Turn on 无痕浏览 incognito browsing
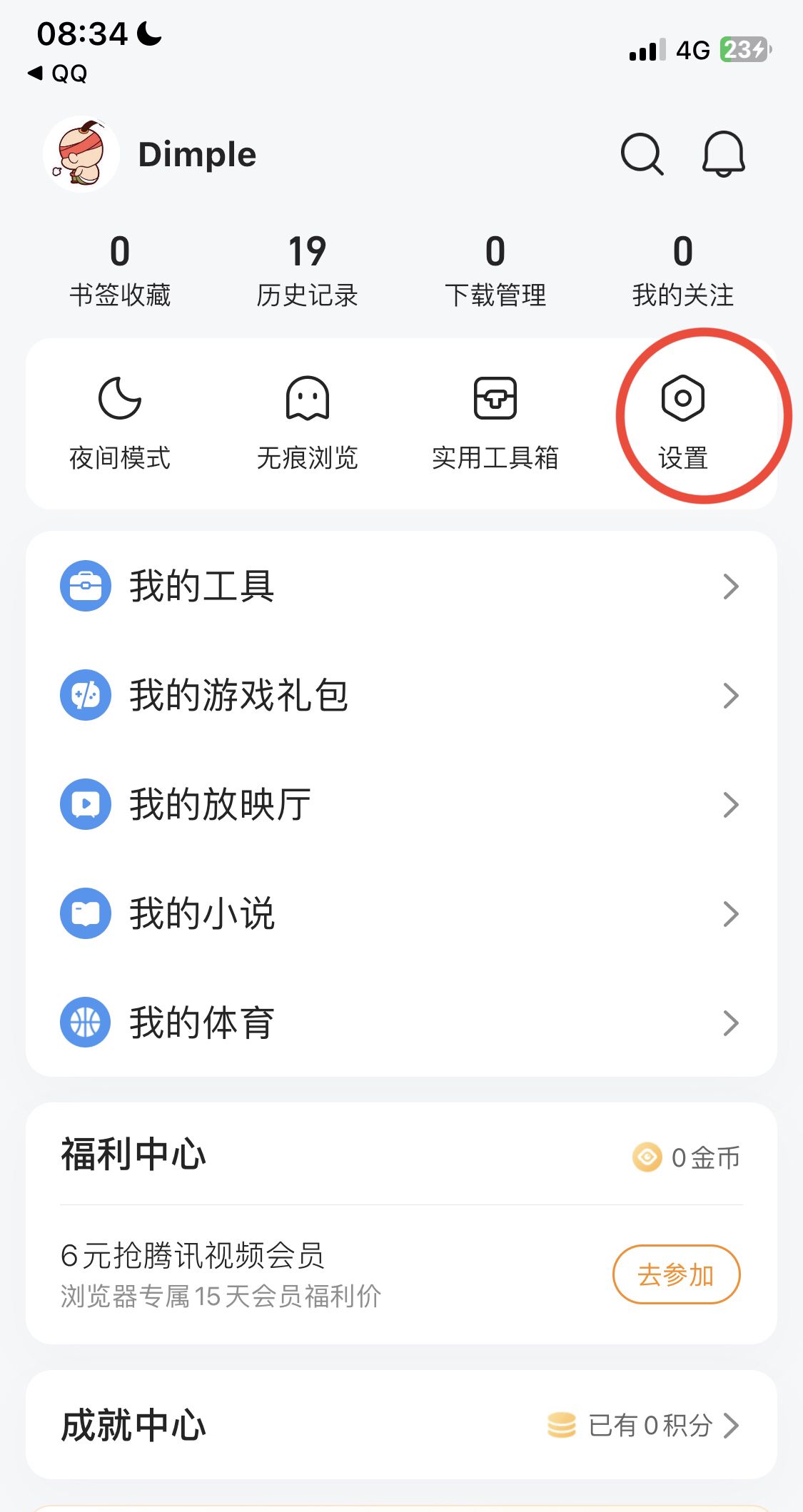 [x=308, y=400]
